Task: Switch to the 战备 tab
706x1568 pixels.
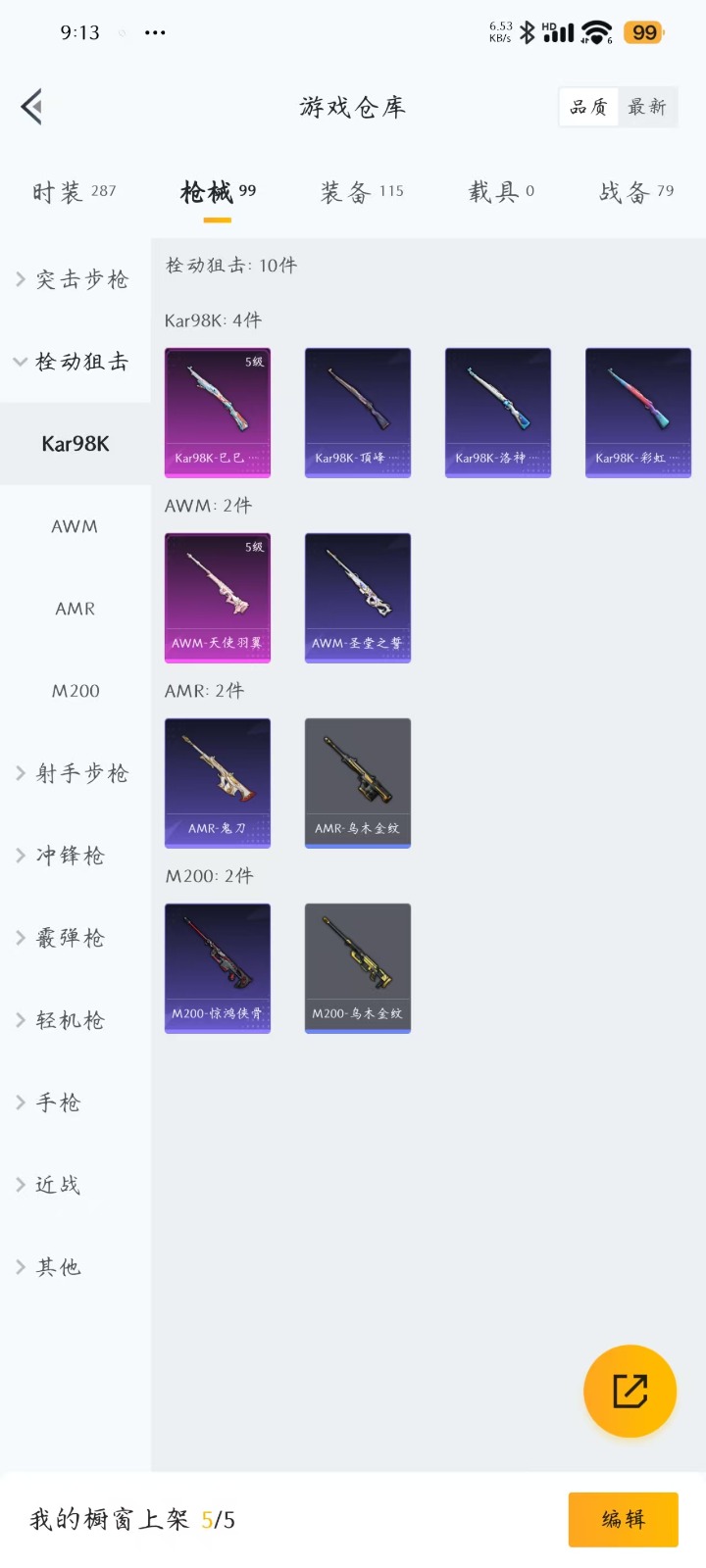Action: pos(636,192)
